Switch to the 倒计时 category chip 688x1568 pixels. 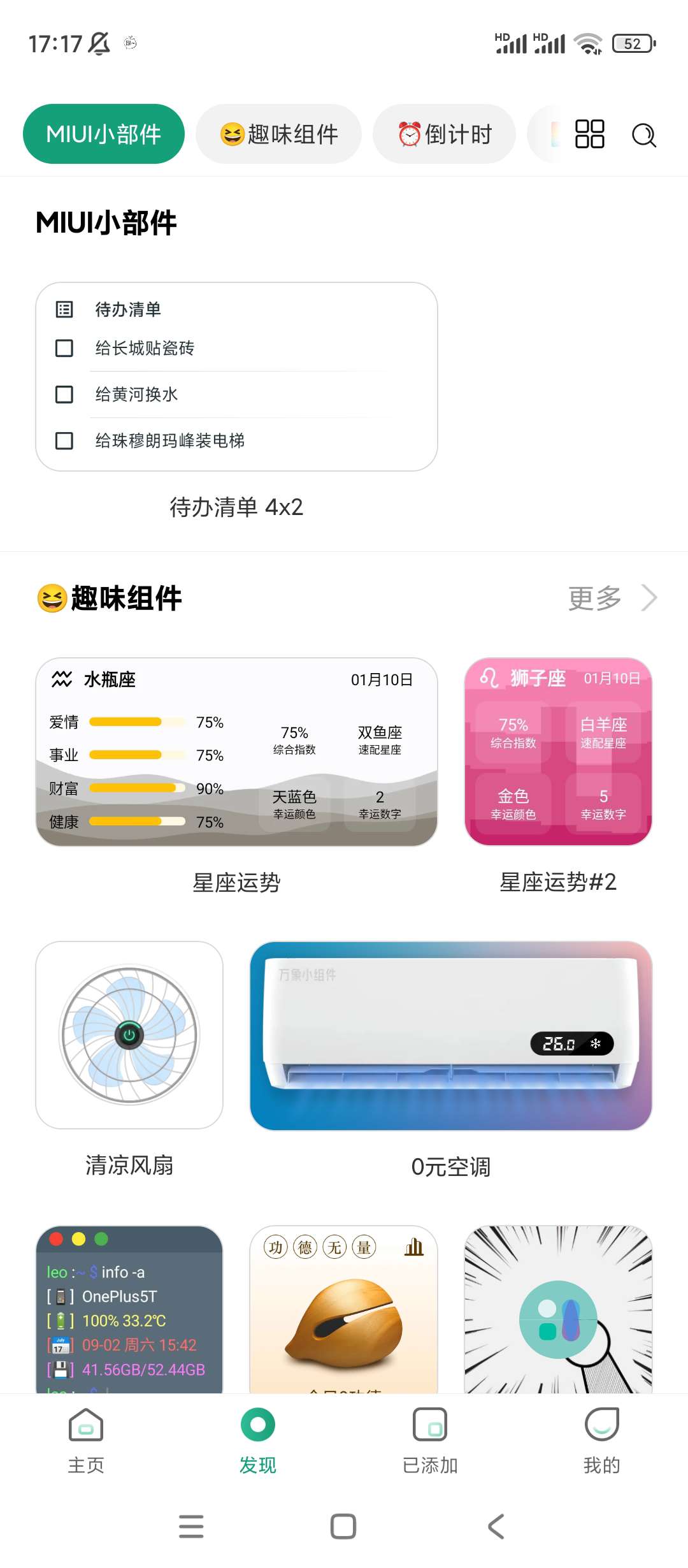(x=444, y=134)
